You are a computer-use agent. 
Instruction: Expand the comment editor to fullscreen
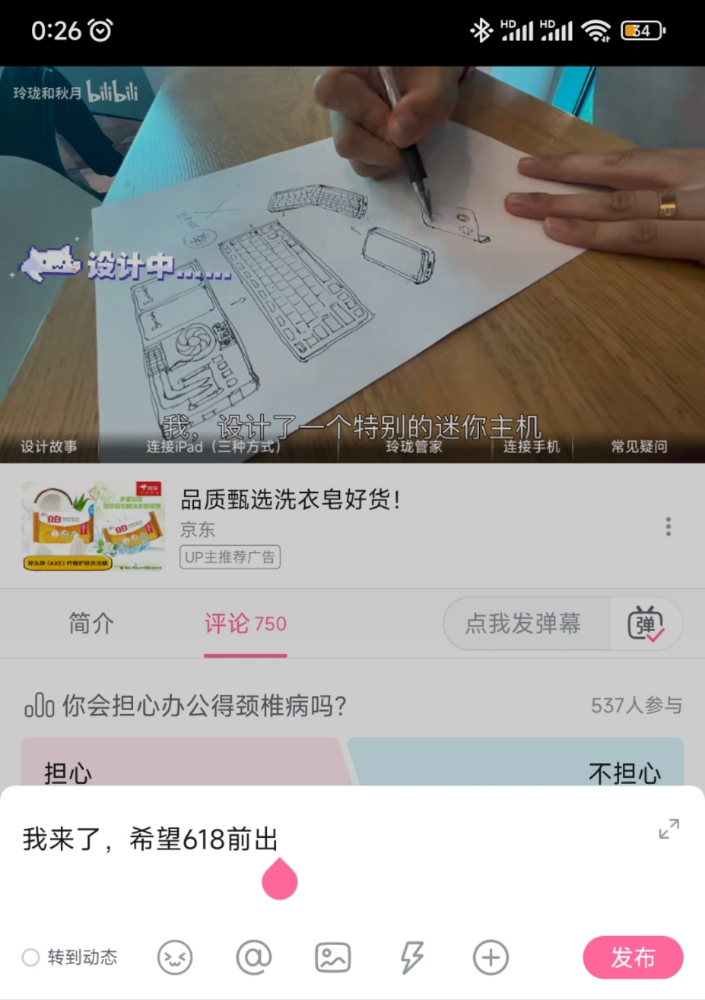[x=668, y=829]
